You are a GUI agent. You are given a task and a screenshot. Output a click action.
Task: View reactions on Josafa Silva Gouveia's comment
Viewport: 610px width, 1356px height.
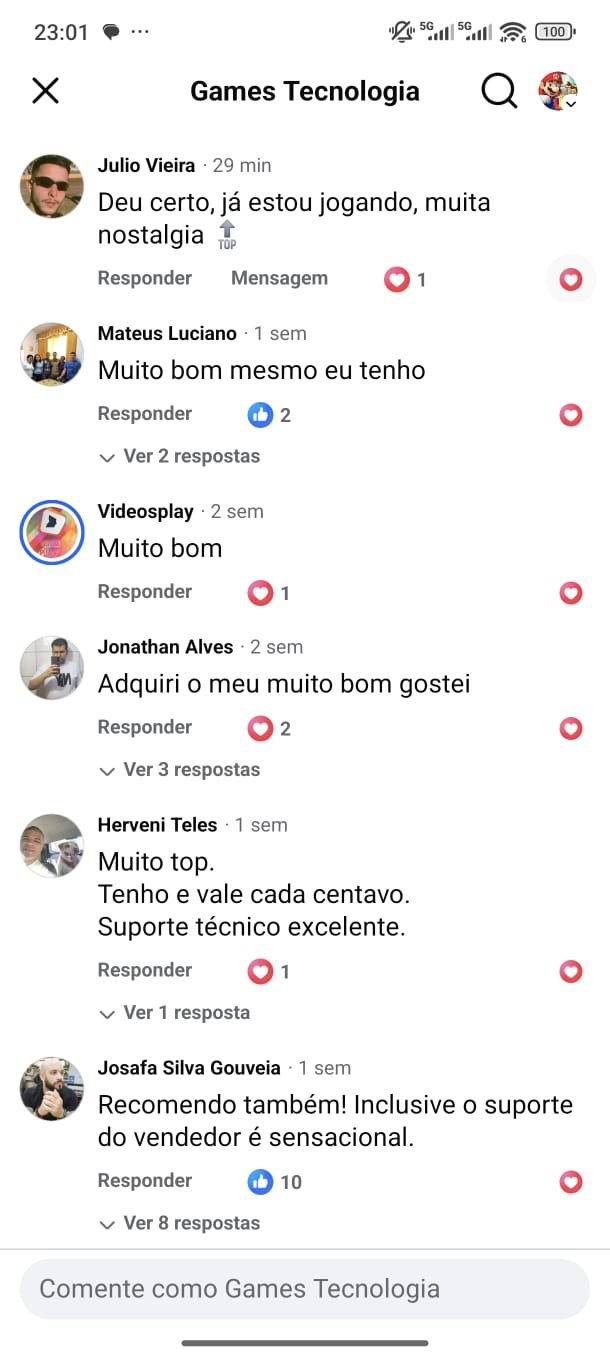(x=275, y=1182)
